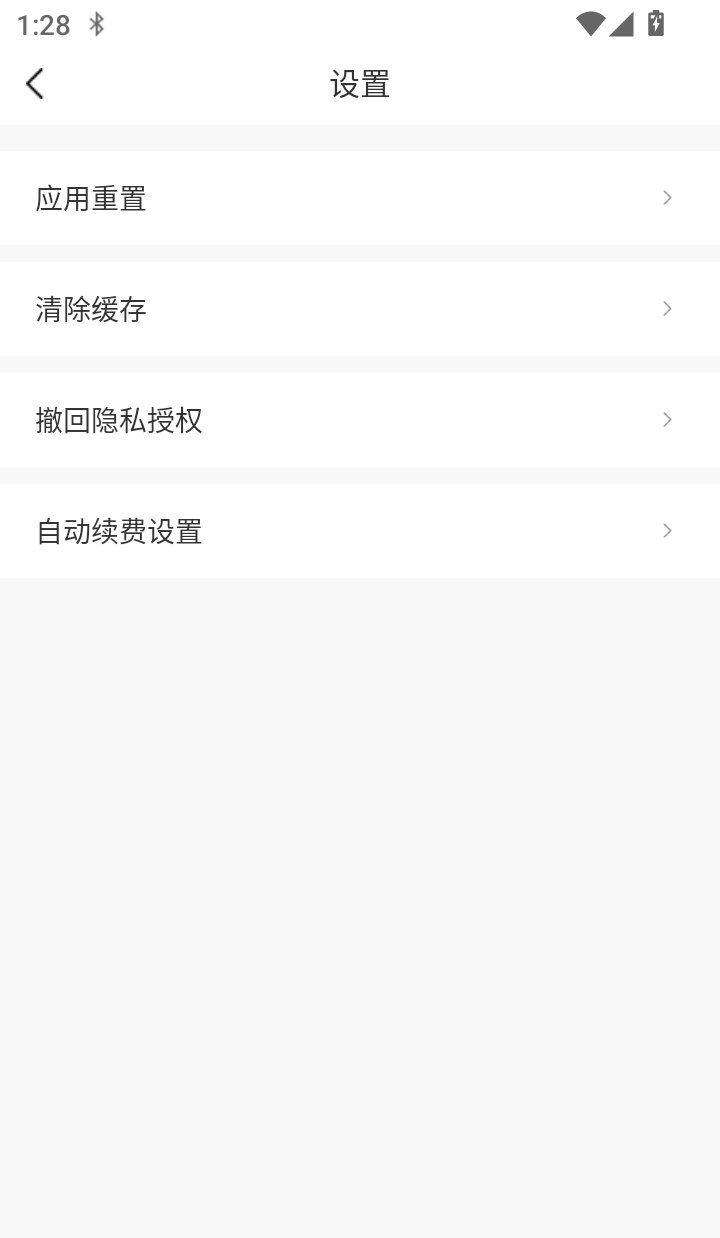
Task: Select 应用重置 to reset the app
Action: 92,198
